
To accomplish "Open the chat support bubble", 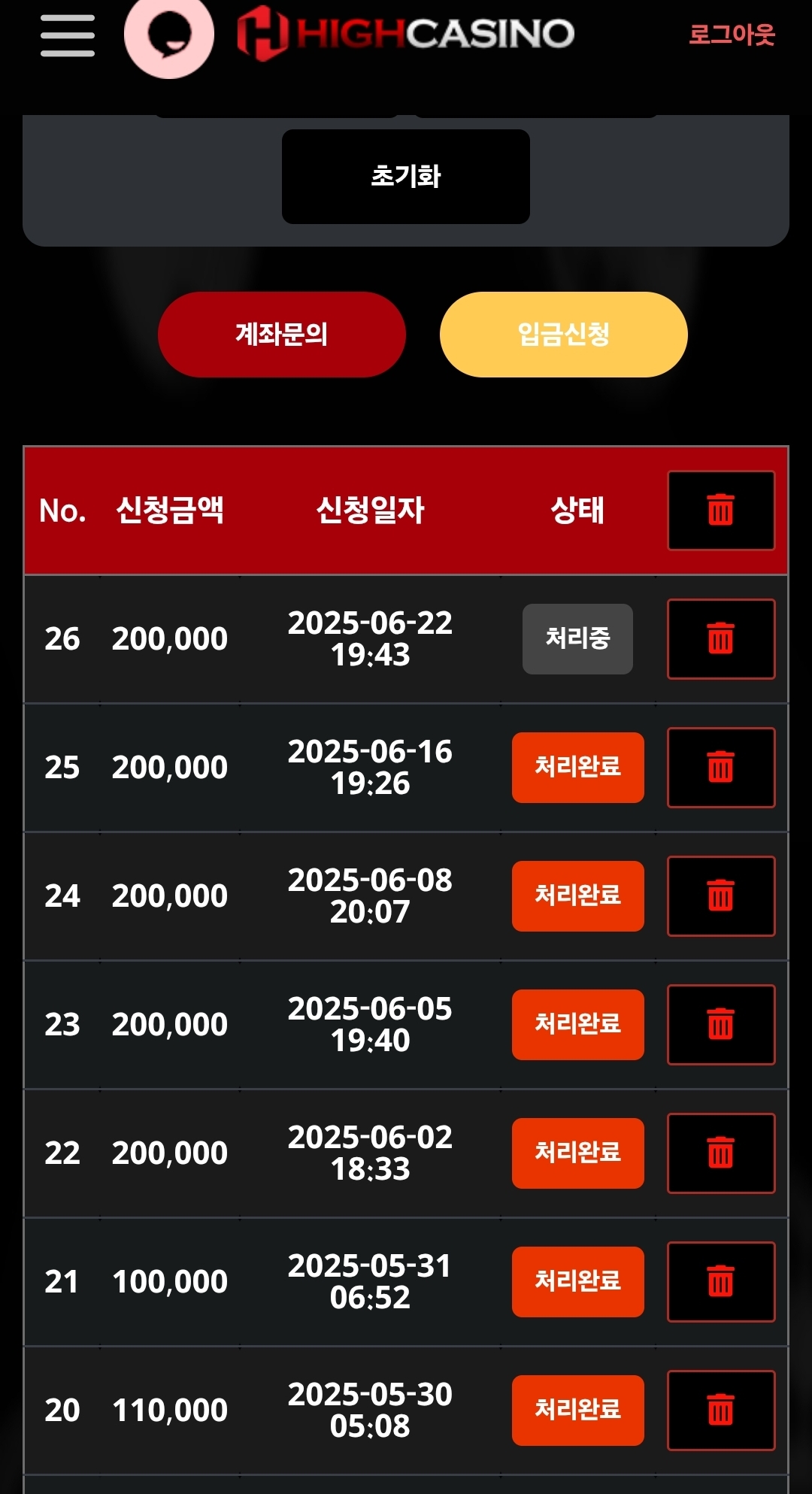I will click(x=169, y=34).
